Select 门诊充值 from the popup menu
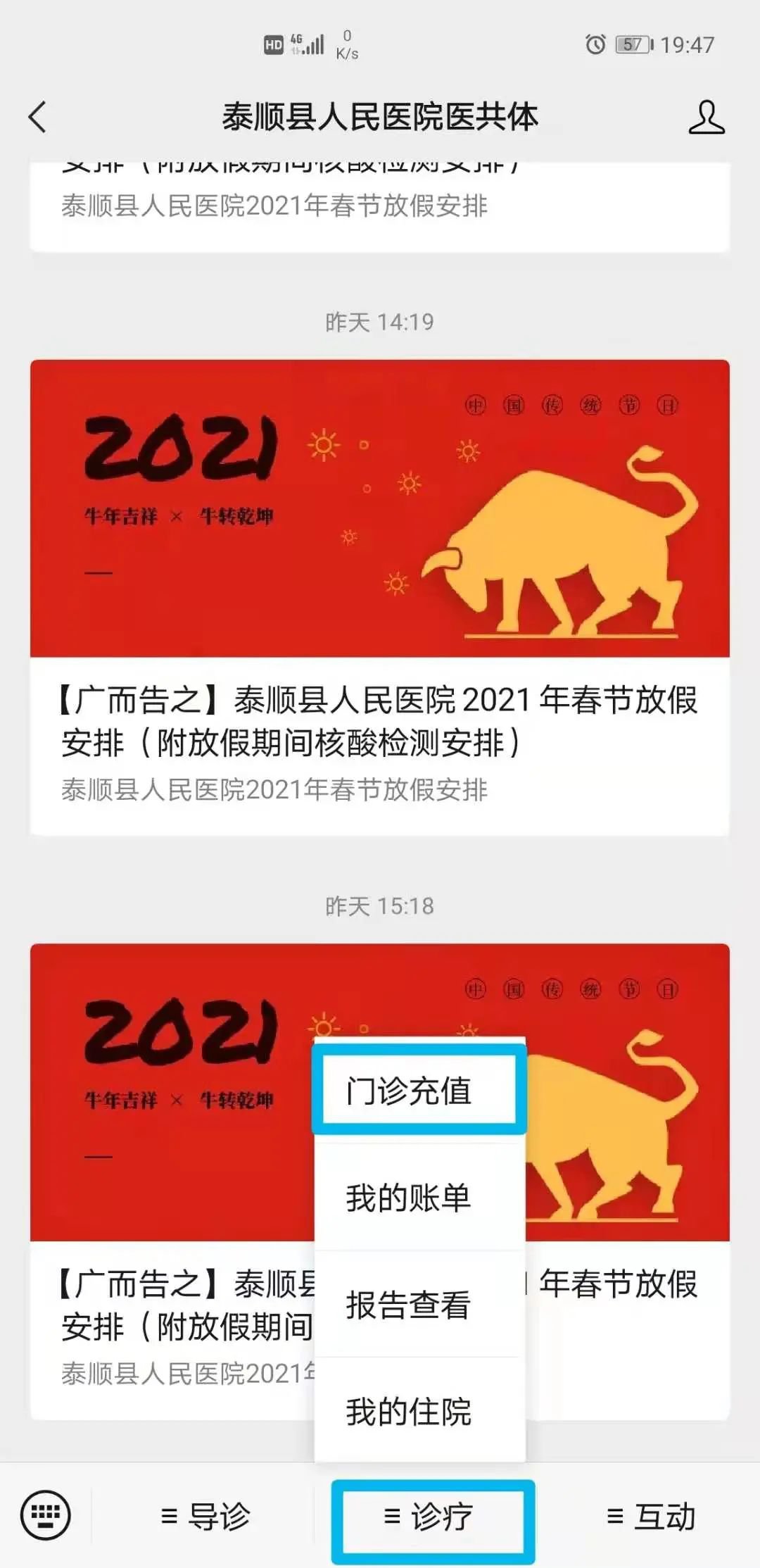 coord(419,1090)
